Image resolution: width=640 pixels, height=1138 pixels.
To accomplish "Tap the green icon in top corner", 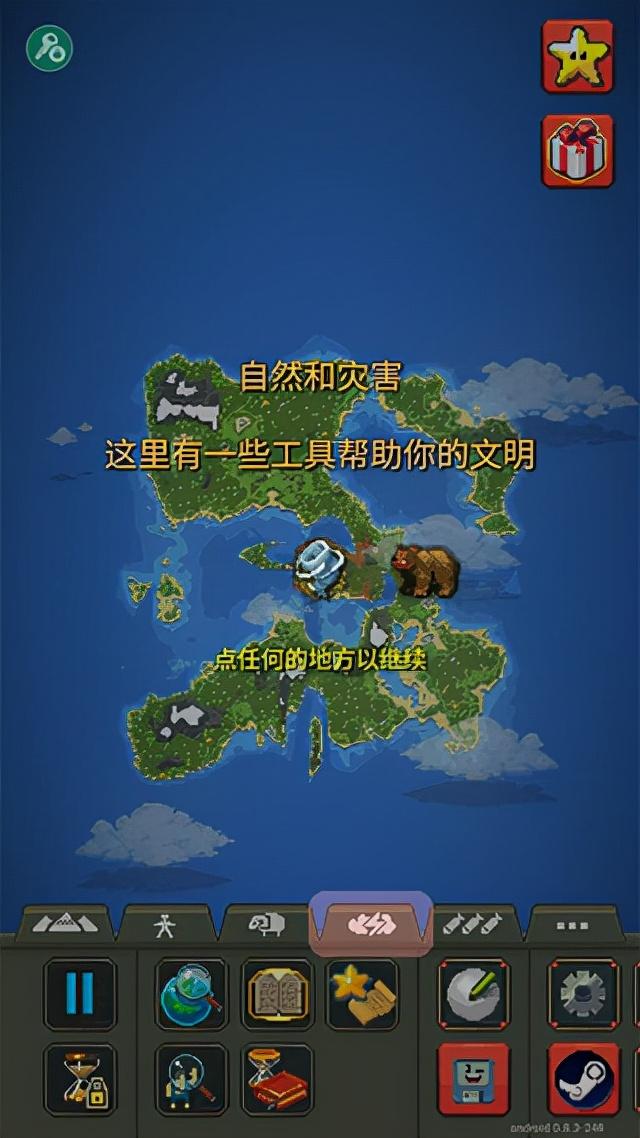I will (49, 49).
